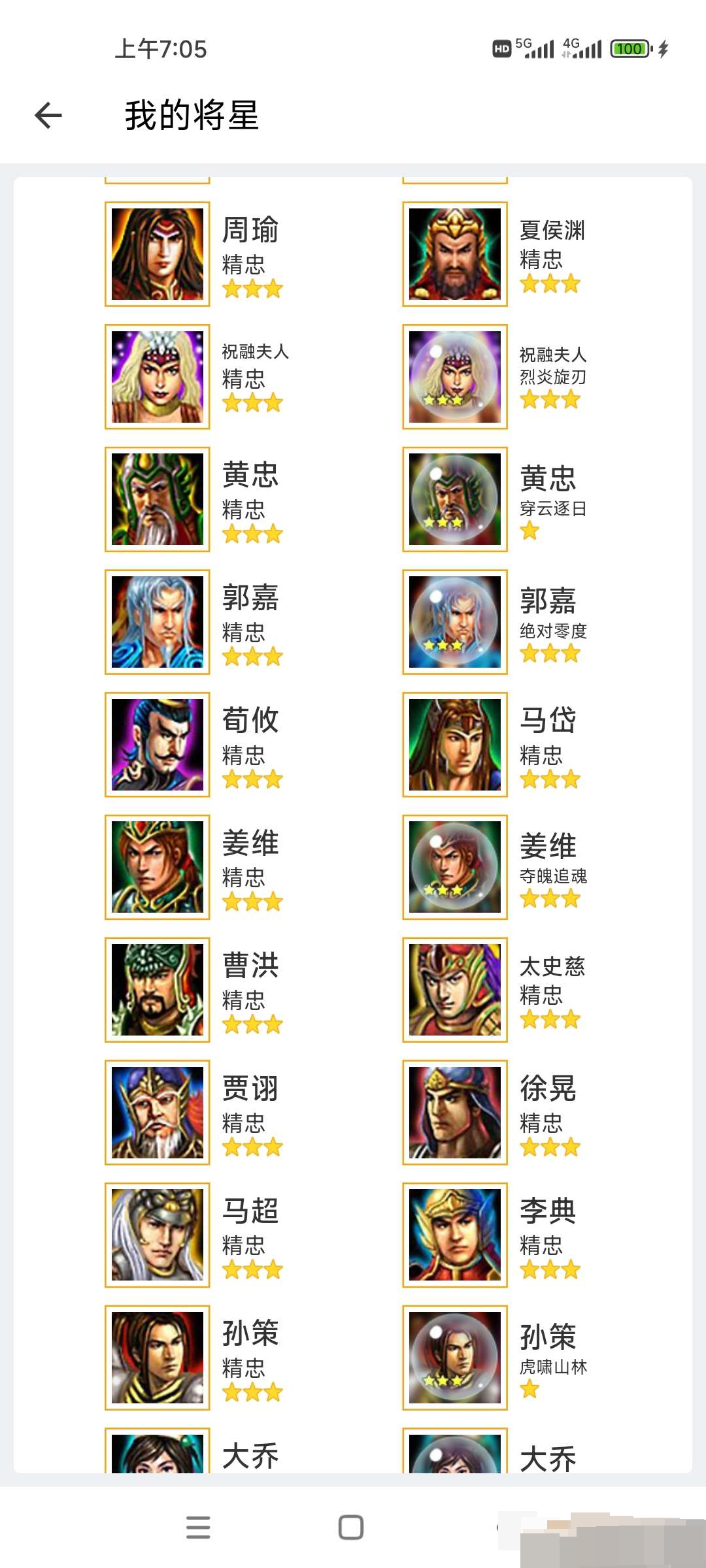Open 太史慈 精忠 general card

[x=455, y=990]
